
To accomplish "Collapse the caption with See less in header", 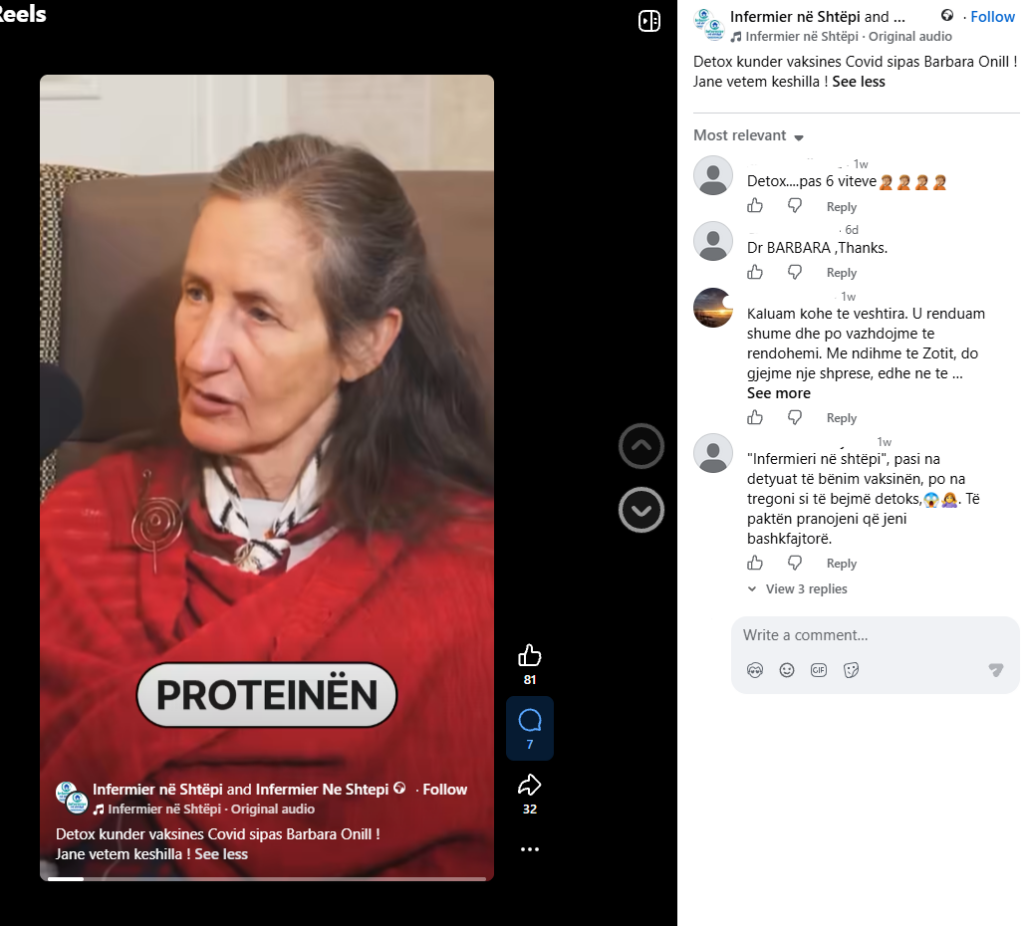I will (x=858, y=82).
